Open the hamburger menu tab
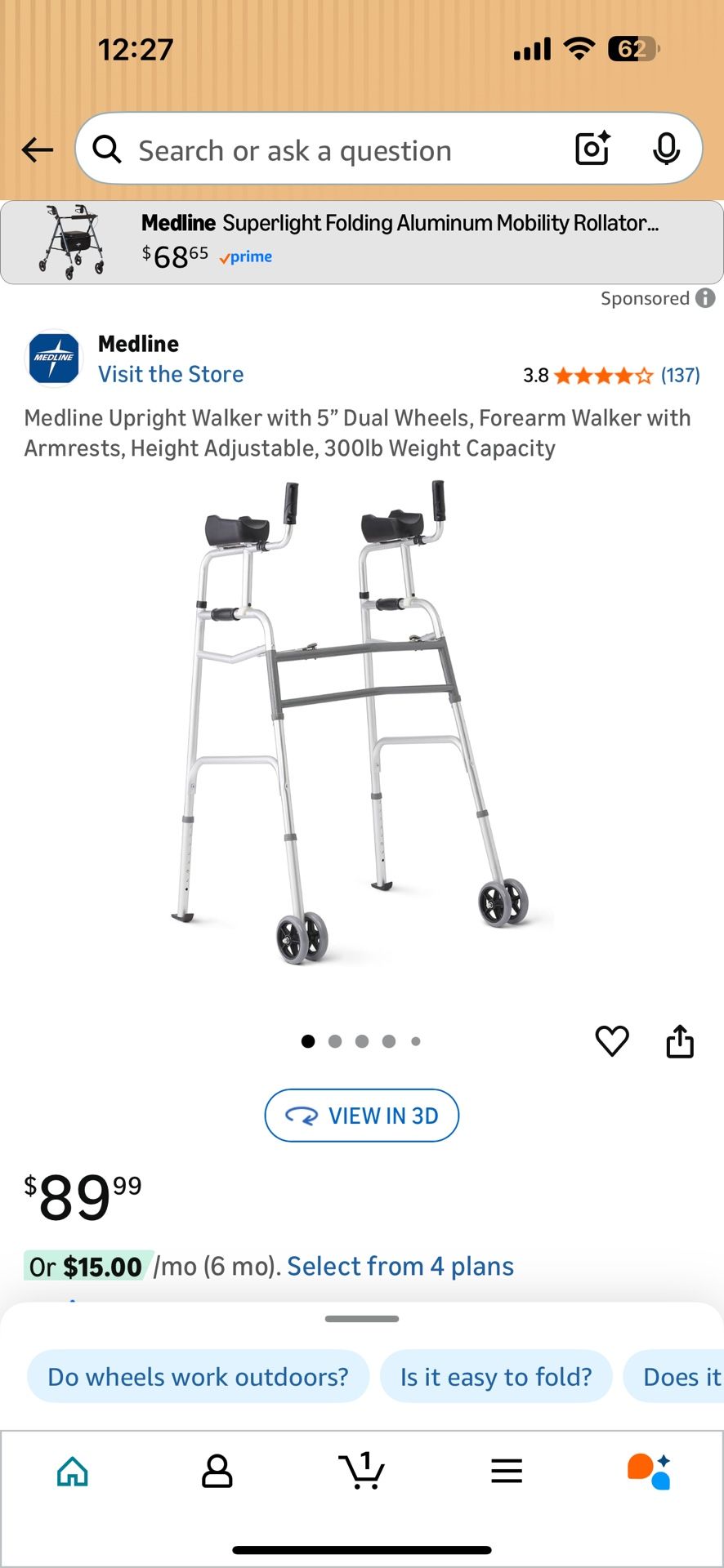 [x=507, y=1472]
